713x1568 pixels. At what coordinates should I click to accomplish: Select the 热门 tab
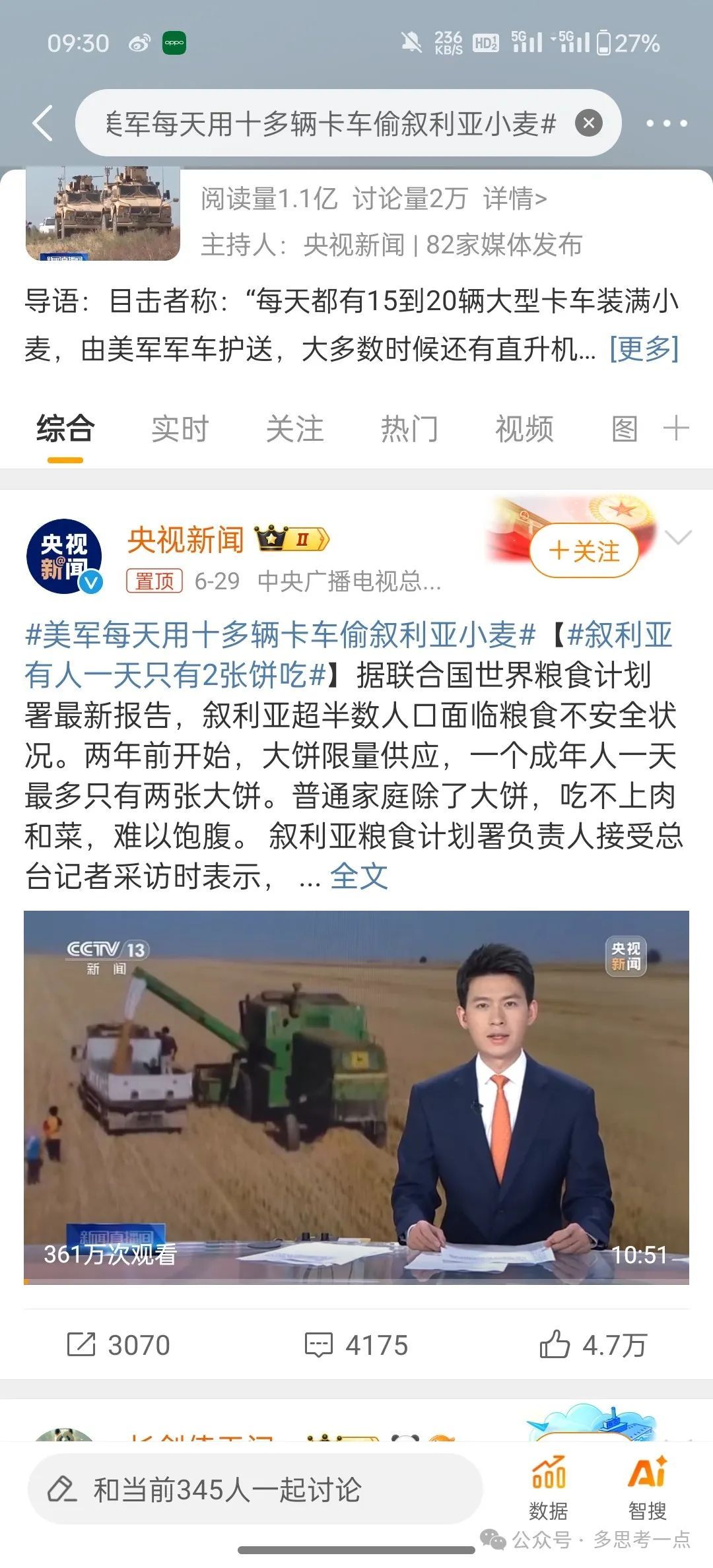point(409,429)
